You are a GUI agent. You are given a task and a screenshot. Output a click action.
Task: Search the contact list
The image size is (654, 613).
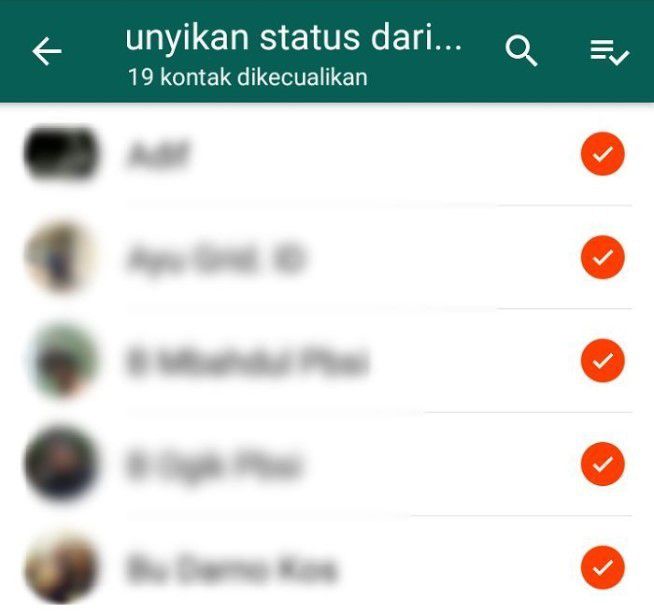click(521, 51)
